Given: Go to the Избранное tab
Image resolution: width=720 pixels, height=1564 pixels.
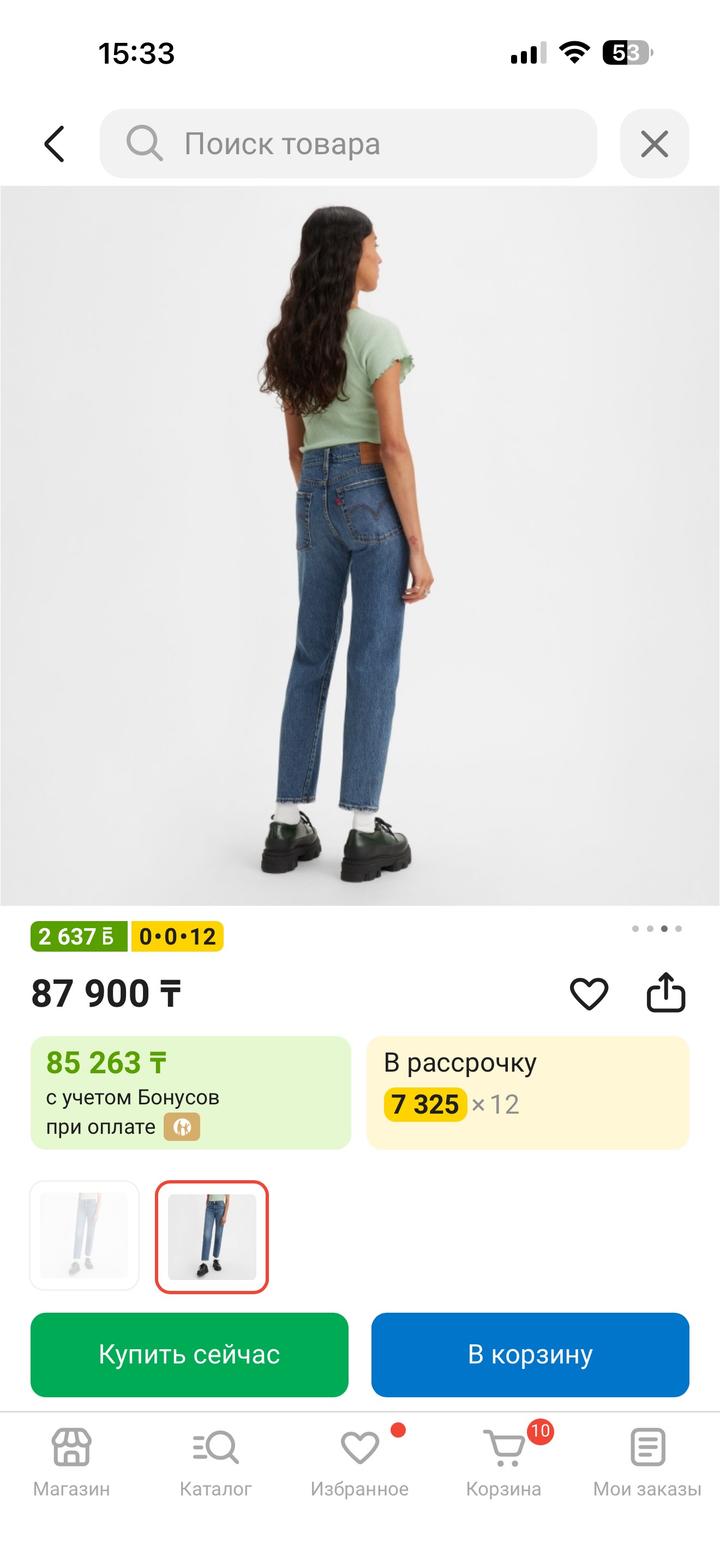Looking at the screenshot, I should [359, 1462].
